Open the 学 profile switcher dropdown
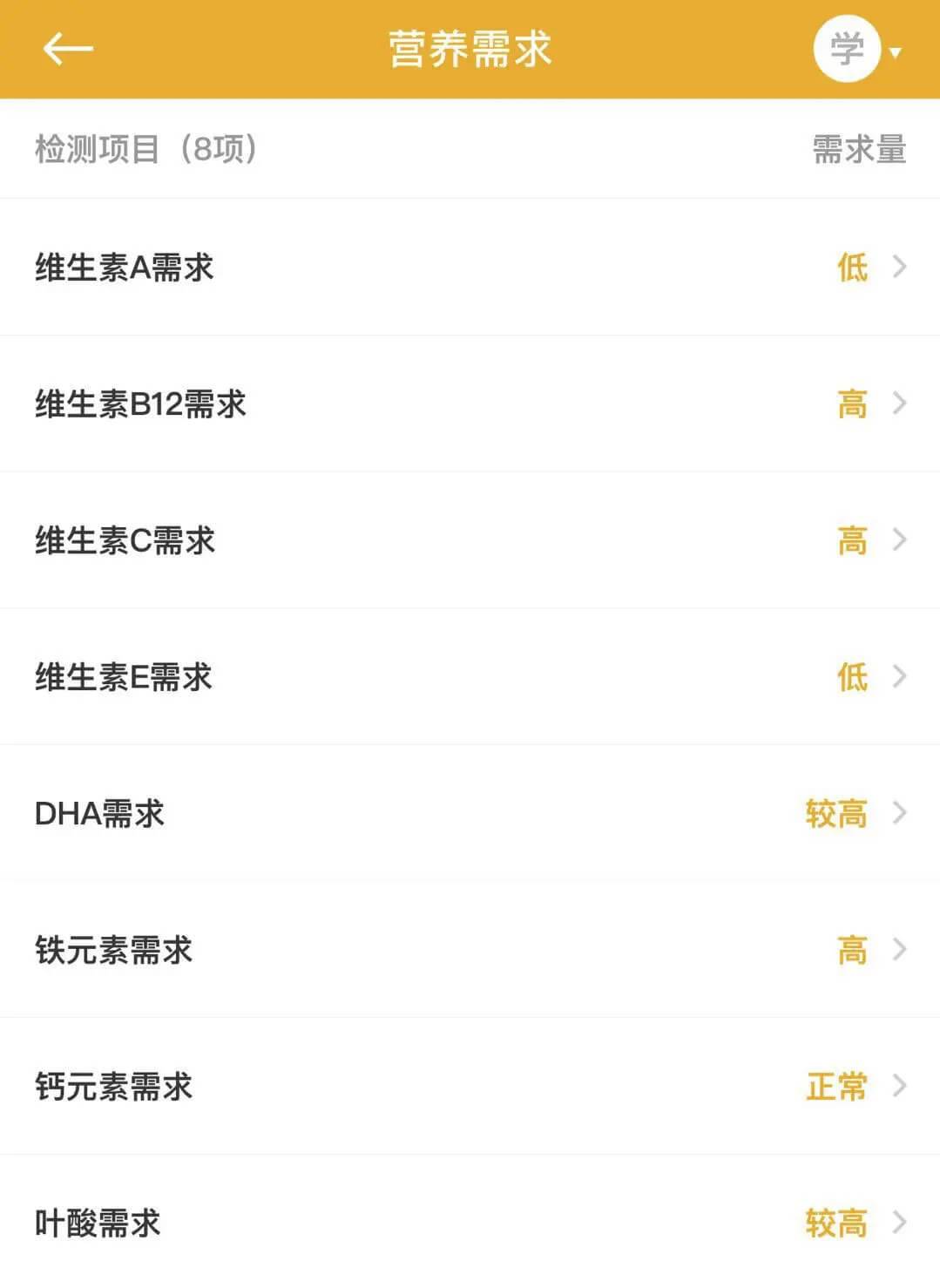This screenshot has height=1288, width=940. (856, 50)
